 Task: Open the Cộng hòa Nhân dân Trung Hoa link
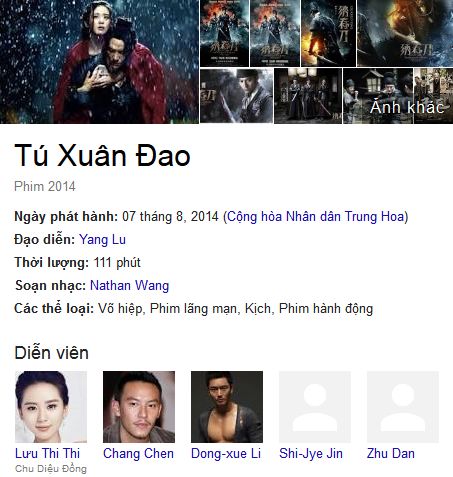click(x=316, y=217)
